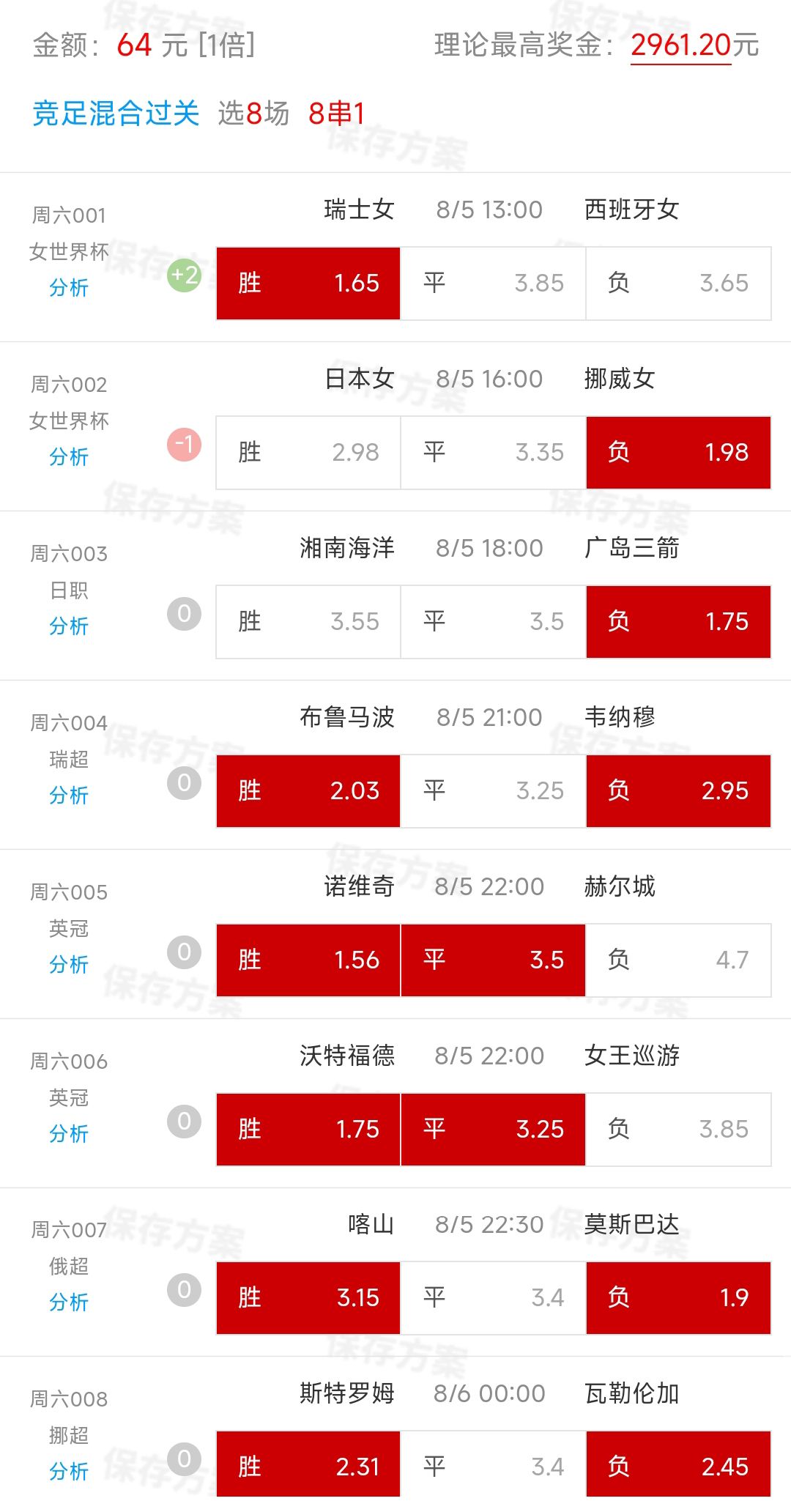
Task: Open 分析 for 诺维奇 vs 赫尔城
Action: [x=68, y=965]
